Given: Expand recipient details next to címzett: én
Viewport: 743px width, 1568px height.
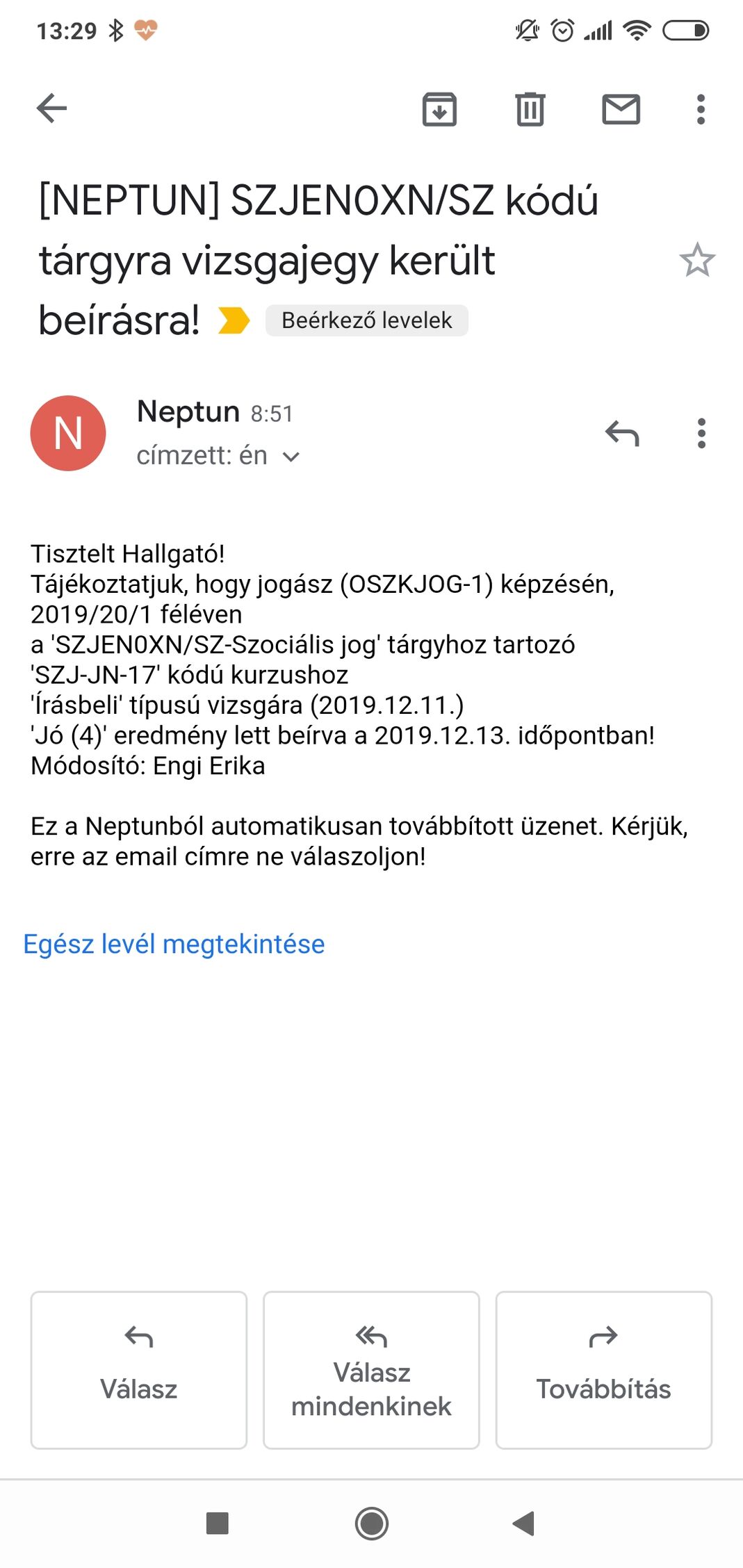Looking at the screenshot, I should (x=291, y=457).
